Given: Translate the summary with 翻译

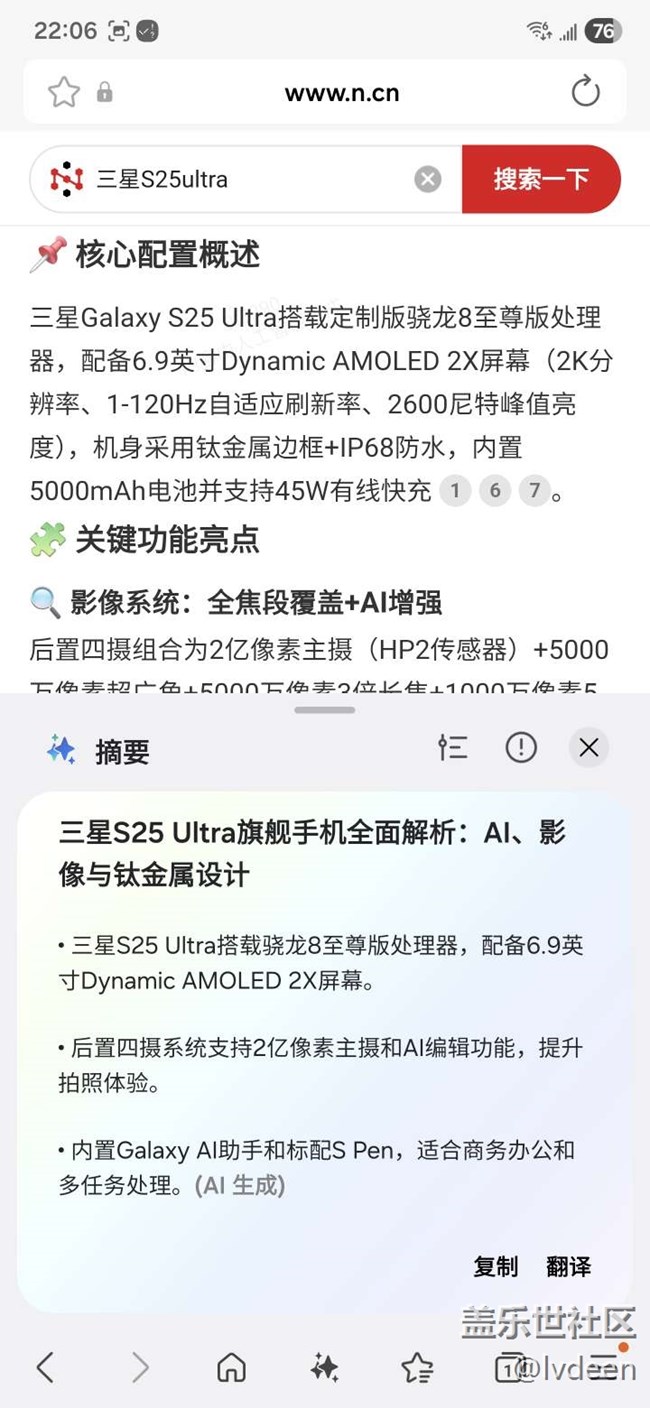Looking at the screenshot, I should pyautogui.click(x=568, y=1267).
